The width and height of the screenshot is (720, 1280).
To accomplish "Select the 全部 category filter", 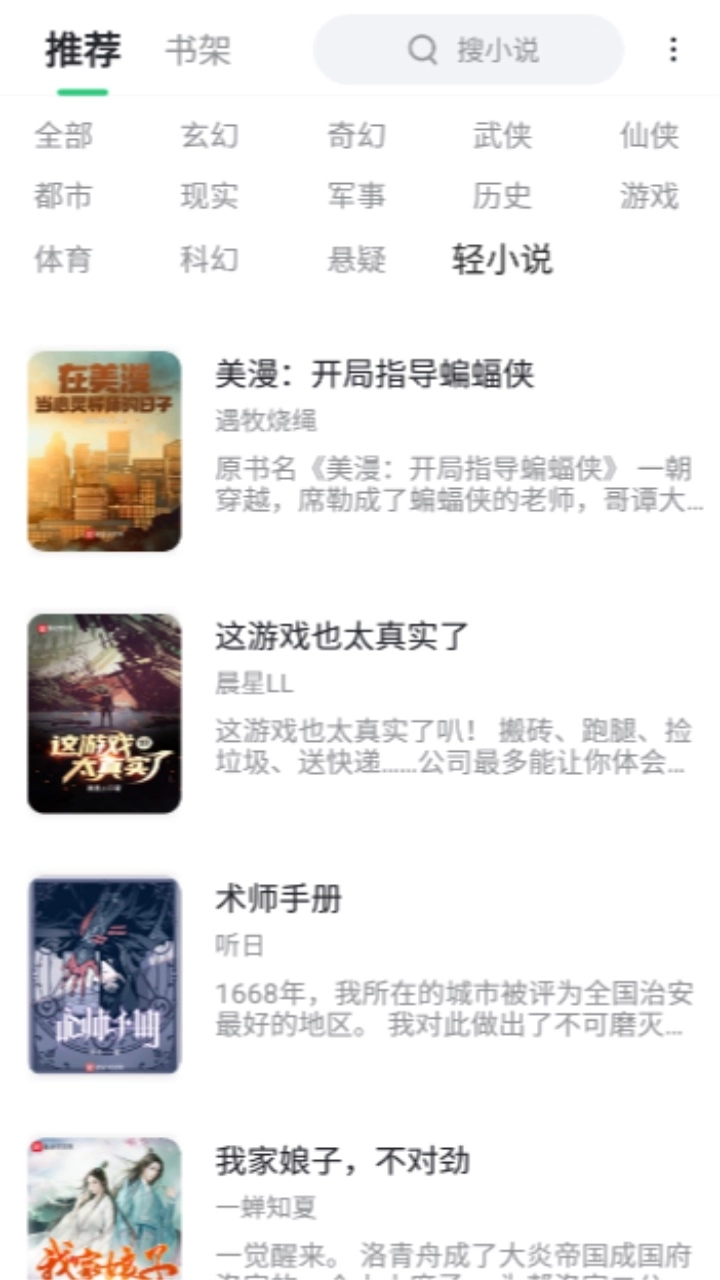I will click(x=63, y=137).
